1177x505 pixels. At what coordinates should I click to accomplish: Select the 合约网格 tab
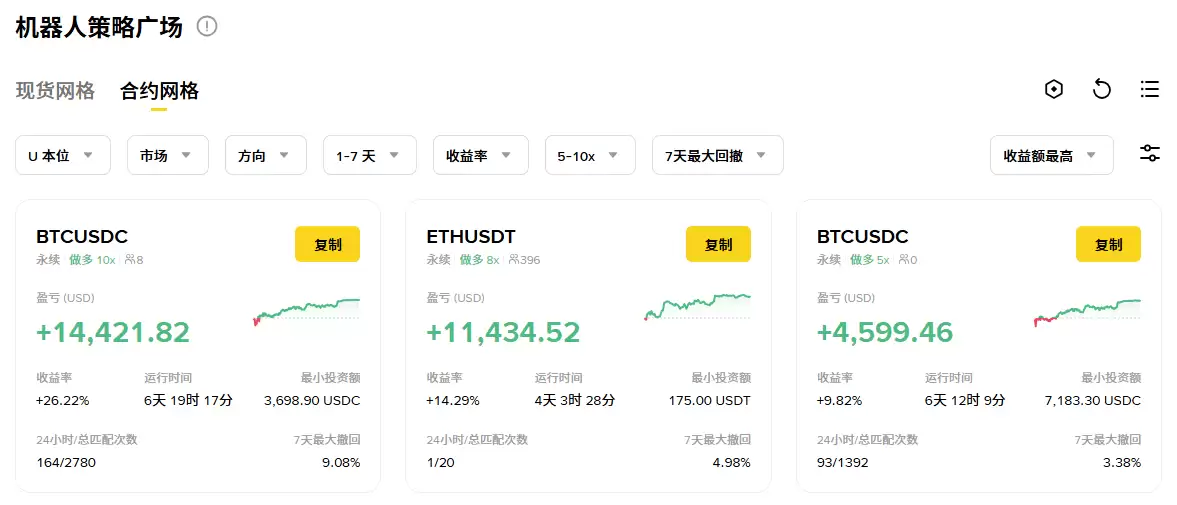point(159,91)
